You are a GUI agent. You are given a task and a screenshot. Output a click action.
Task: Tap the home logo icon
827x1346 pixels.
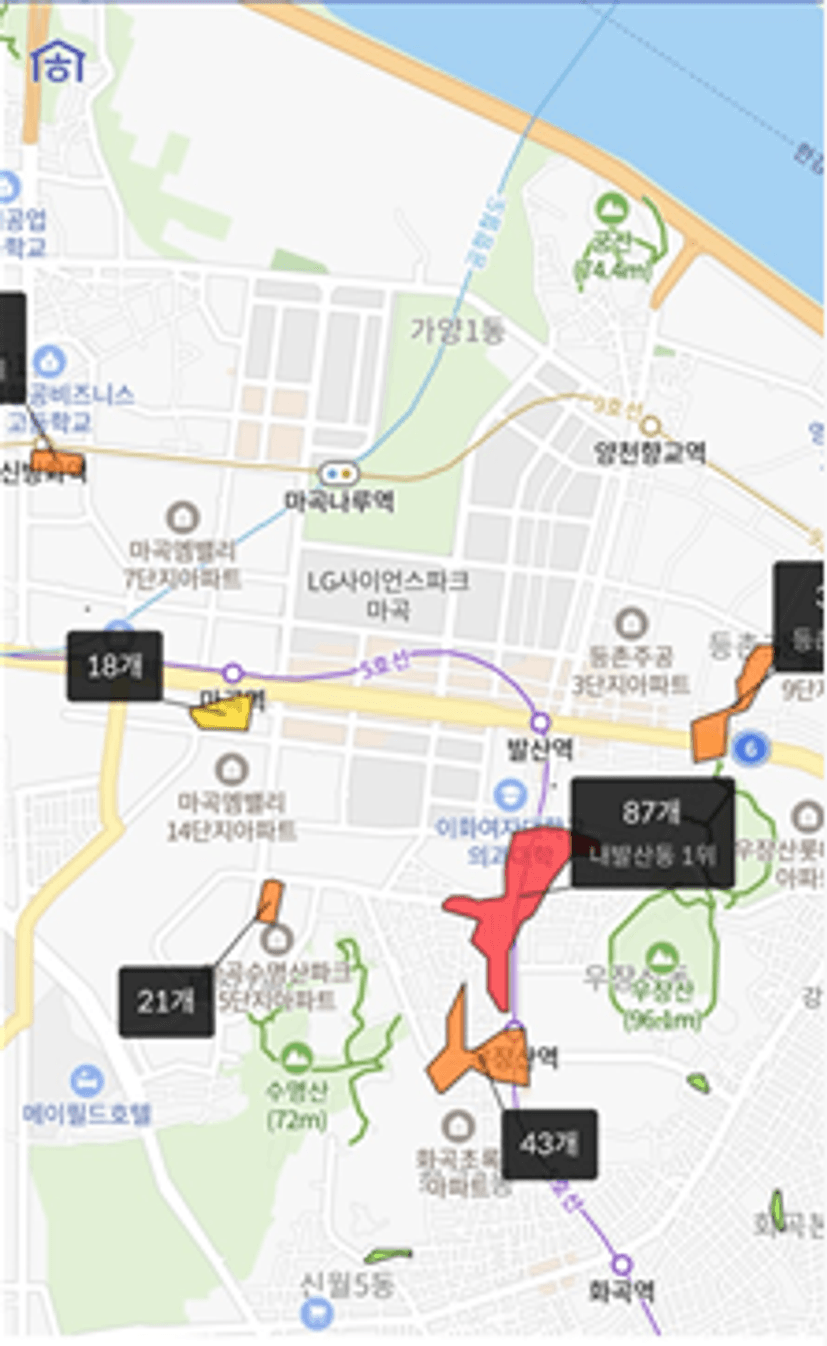click(x=58, y=63)
